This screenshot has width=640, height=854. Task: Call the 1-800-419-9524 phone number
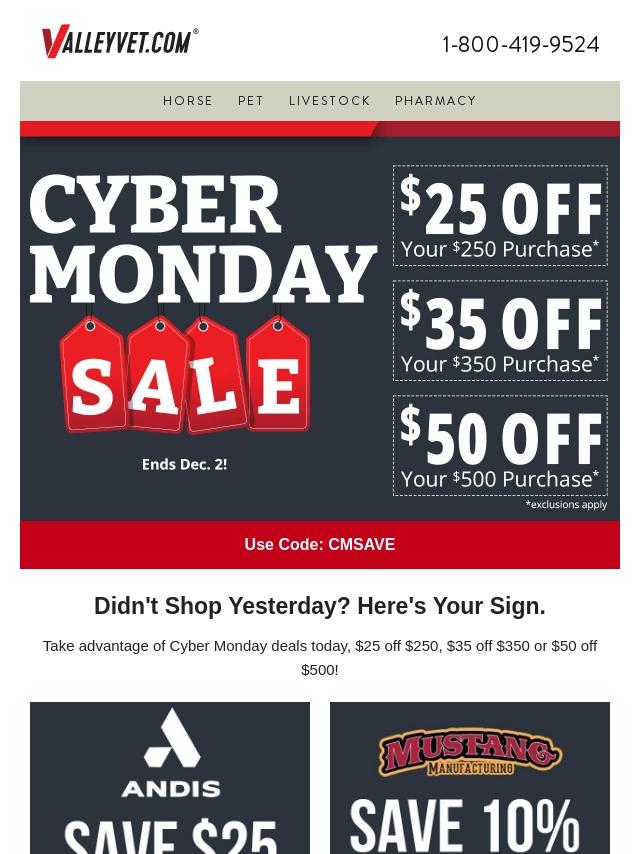click(520, 45)
